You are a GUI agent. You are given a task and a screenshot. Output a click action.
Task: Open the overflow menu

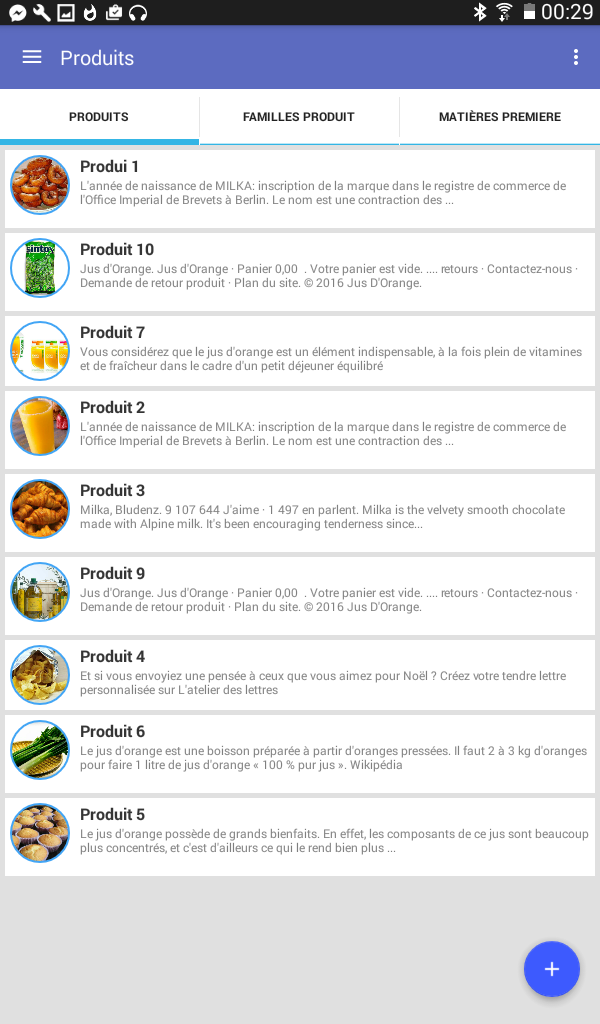point(575,57)
